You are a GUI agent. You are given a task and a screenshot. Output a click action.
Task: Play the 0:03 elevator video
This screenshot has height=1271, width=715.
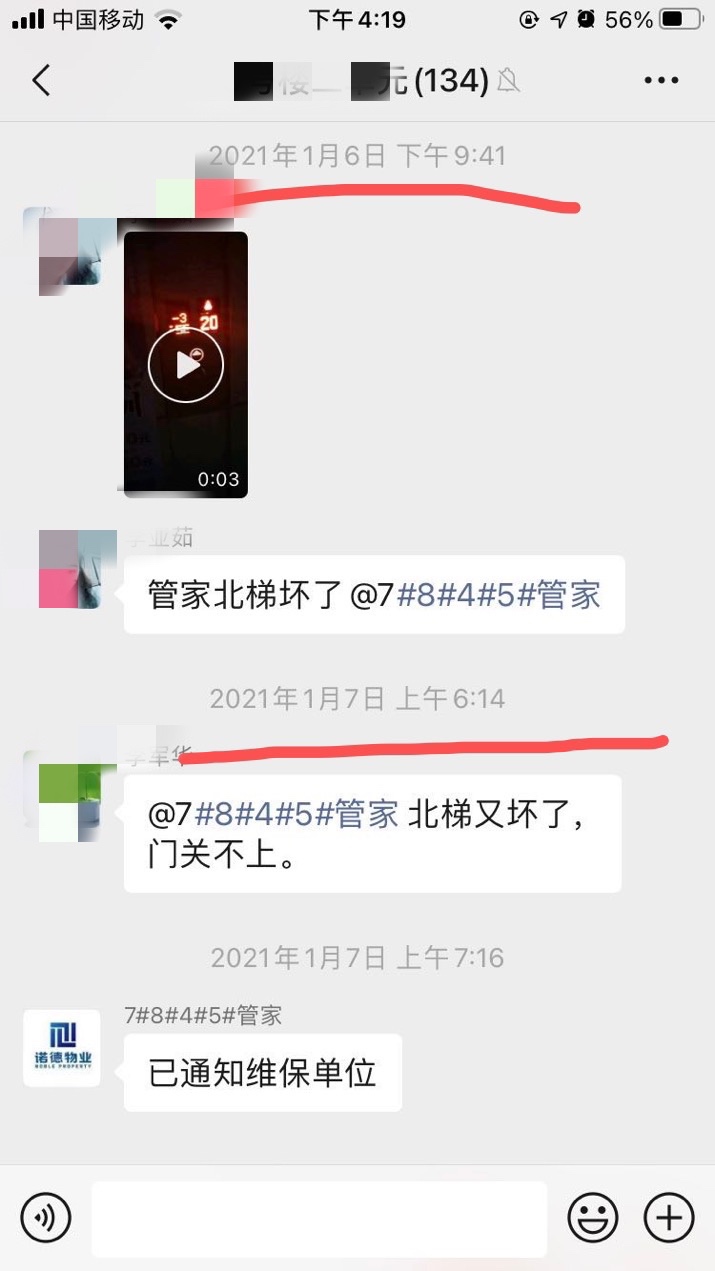coord(186,365)
